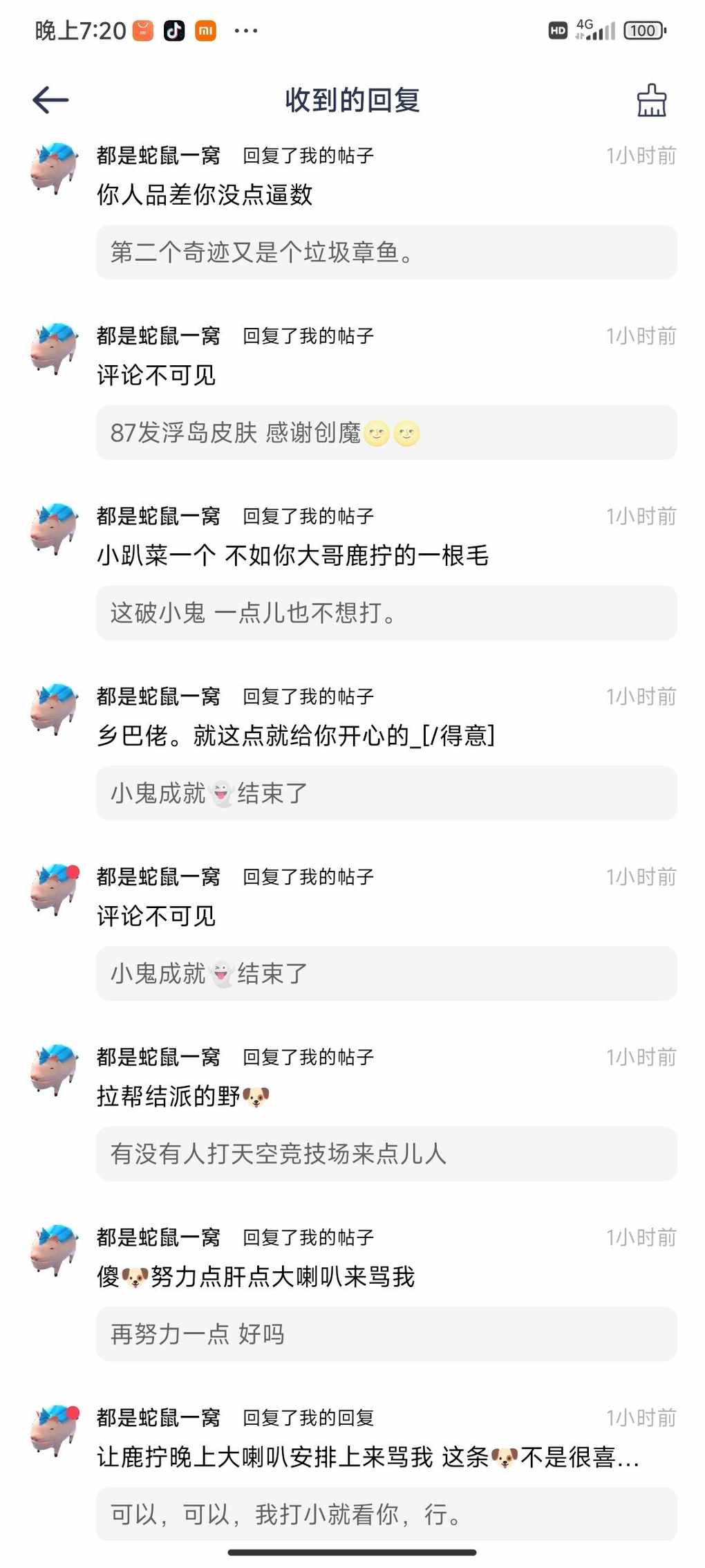Image resolution: width=705 pixels, height=1568 pixels.
Task: Open reply "拉帮结派的野"
Action: [x=182, y=1096]
